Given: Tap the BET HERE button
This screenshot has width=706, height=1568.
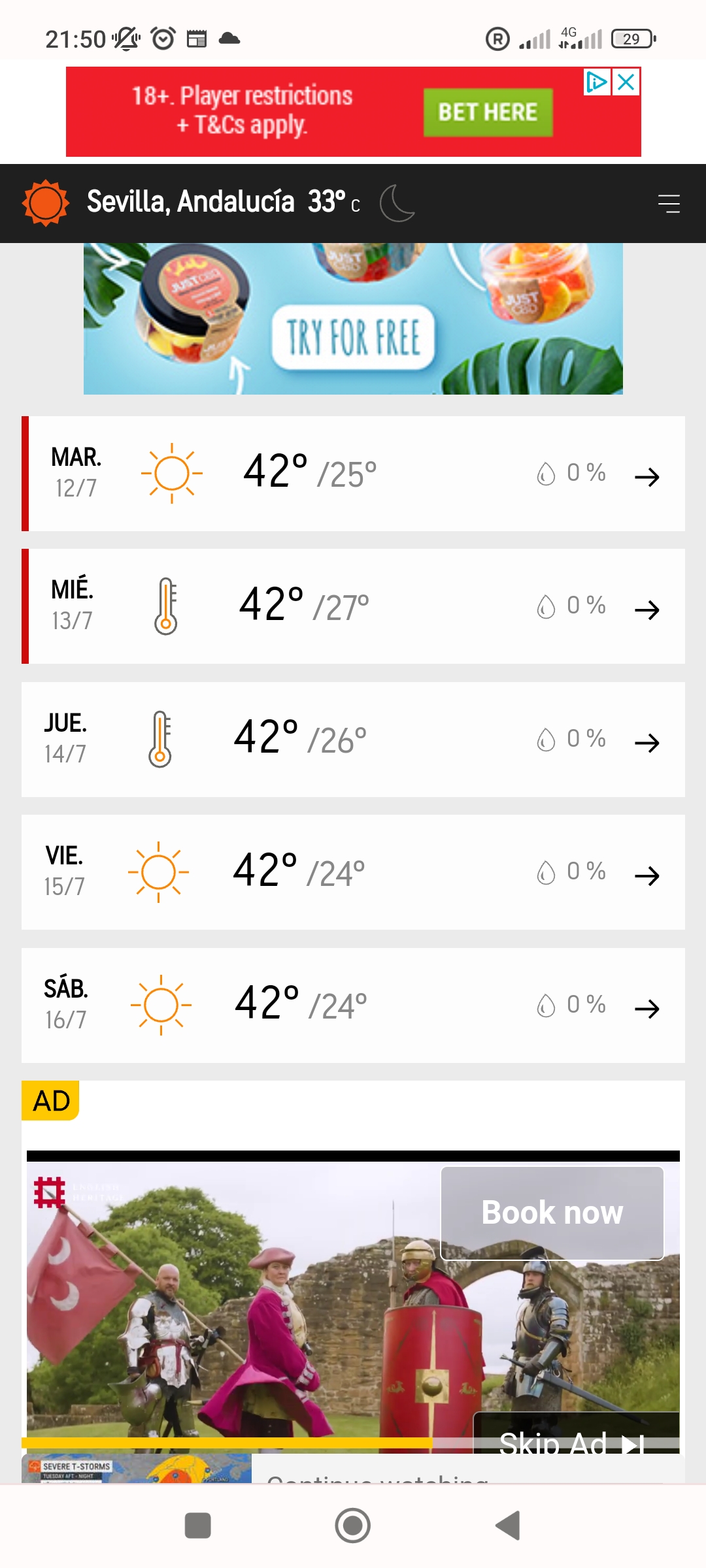Looking at the screenshot, I should coord(488,112).
